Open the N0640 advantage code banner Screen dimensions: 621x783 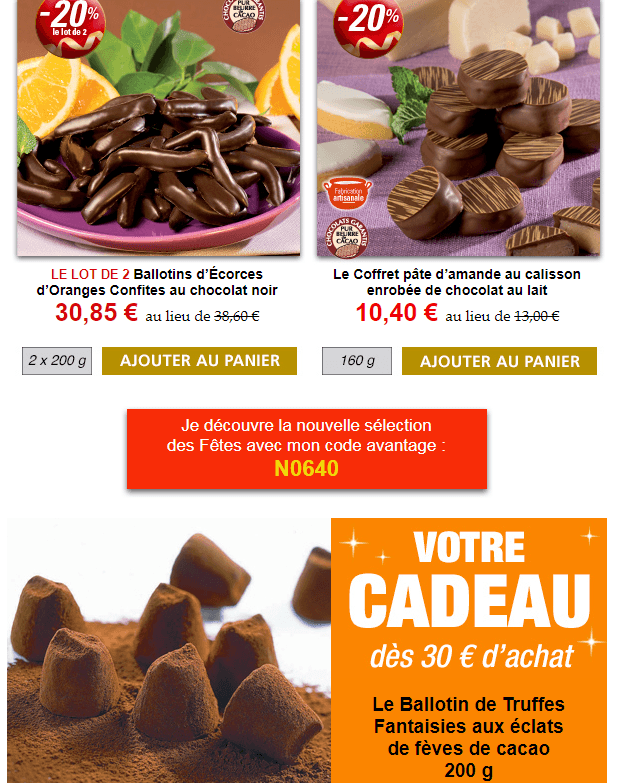click(306, 449)
